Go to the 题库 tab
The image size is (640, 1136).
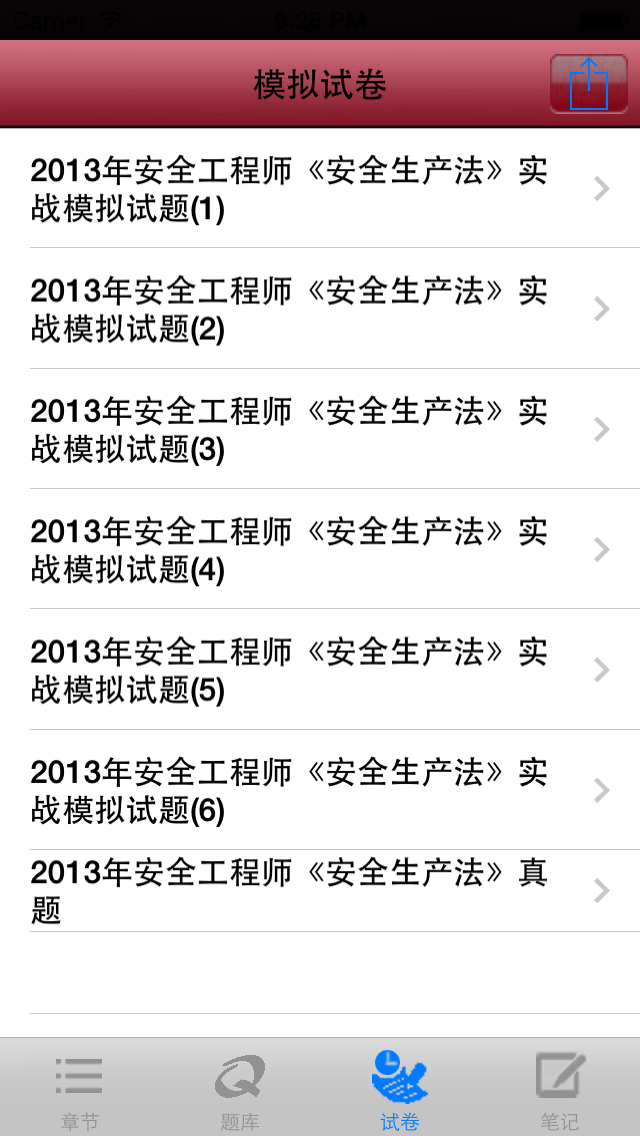(x=240, y=1089)
